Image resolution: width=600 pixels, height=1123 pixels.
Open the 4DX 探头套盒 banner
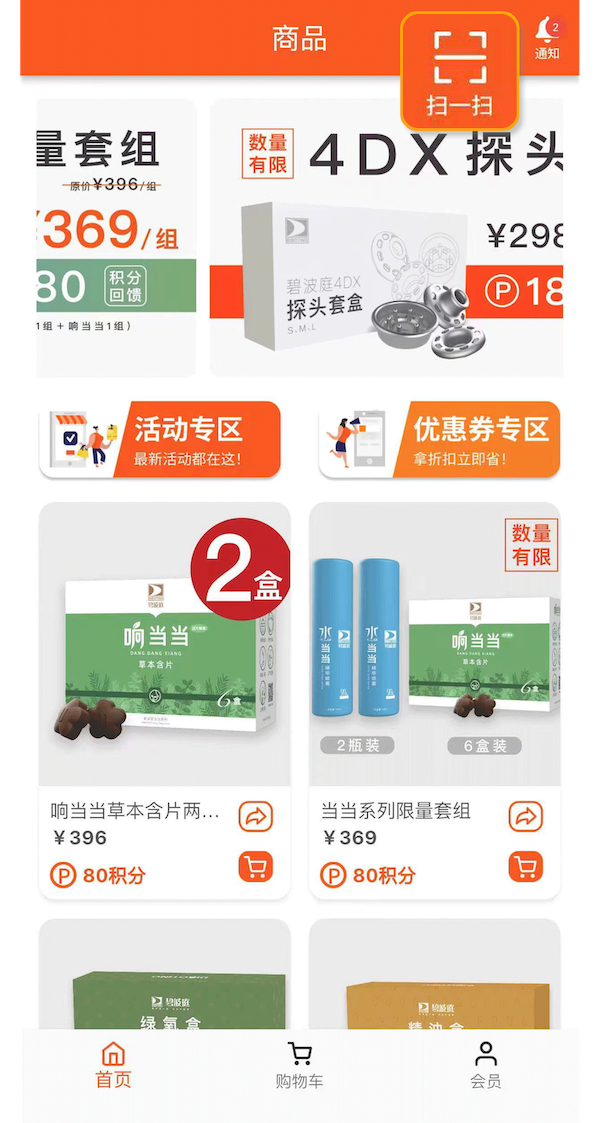[x=386, y=238]
